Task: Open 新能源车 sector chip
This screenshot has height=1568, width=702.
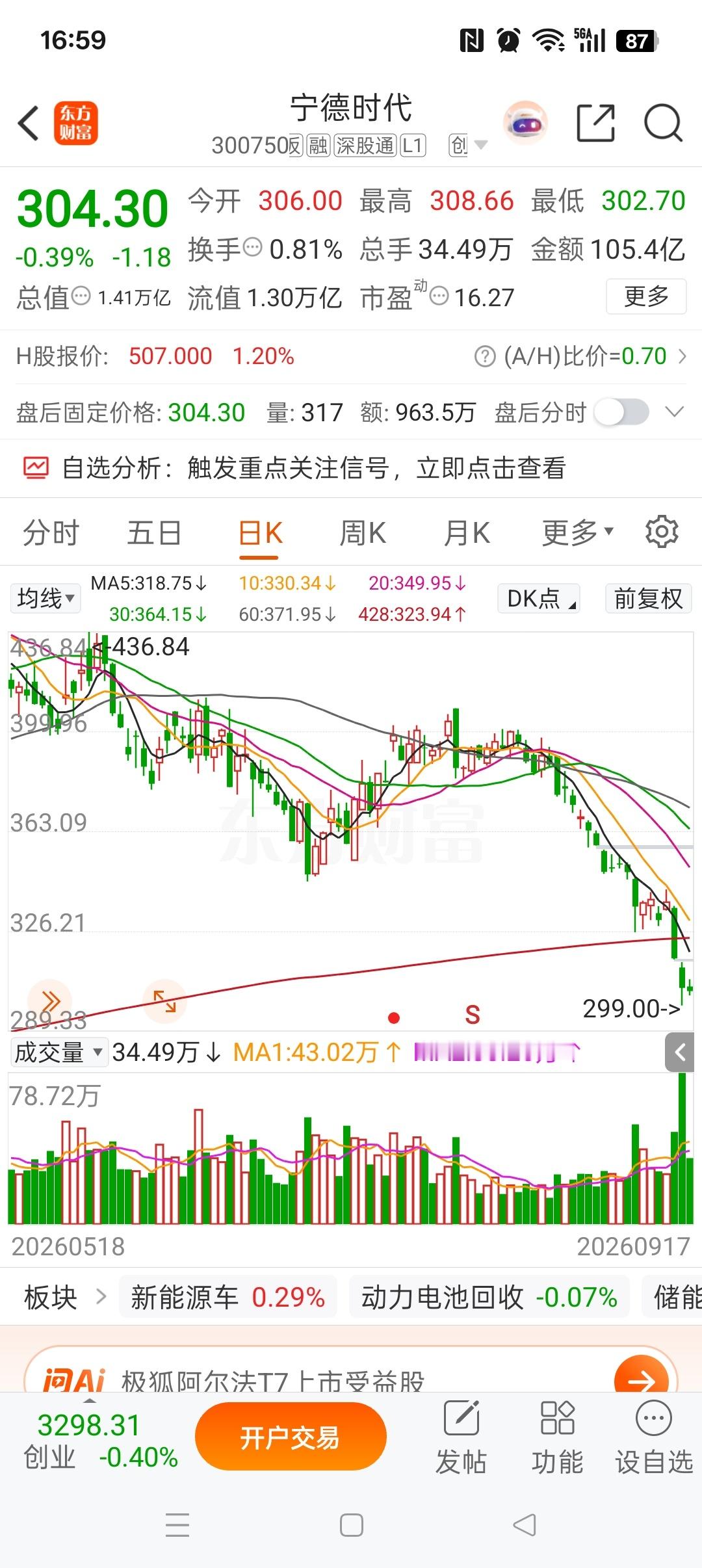Action: 227,1298
